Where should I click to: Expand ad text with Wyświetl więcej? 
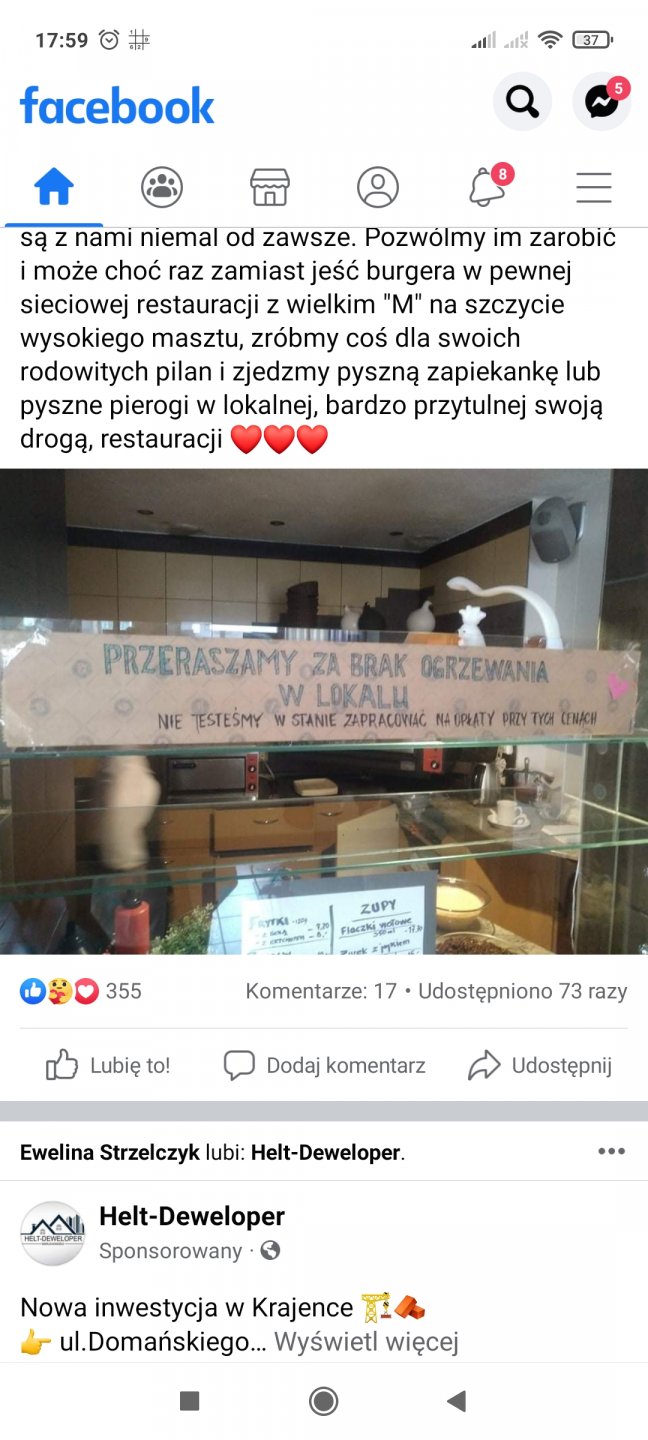(366, 1341)
